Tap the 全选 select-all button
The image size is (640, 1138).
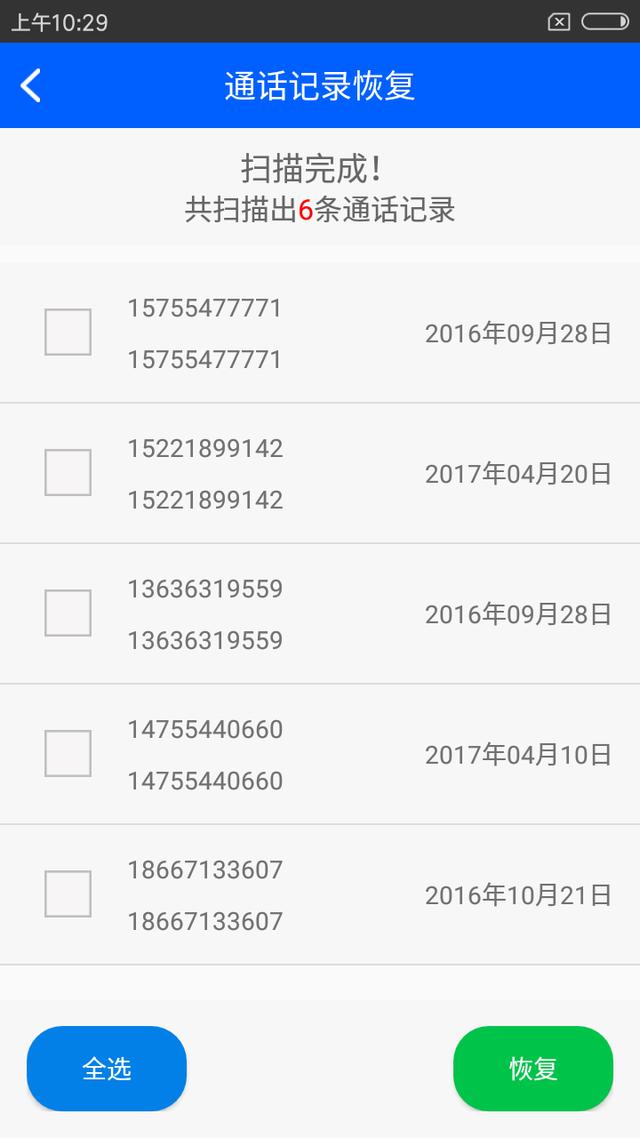point(107,1068)
